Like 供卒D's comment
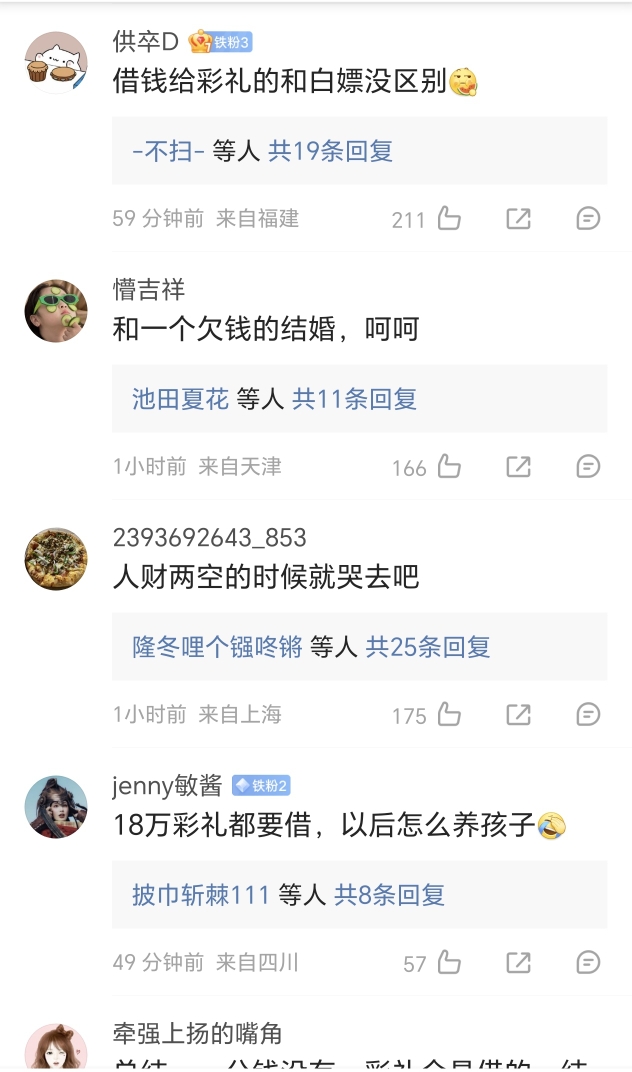This screenshot has height=1072, width=632. click(x=449, y=218)
